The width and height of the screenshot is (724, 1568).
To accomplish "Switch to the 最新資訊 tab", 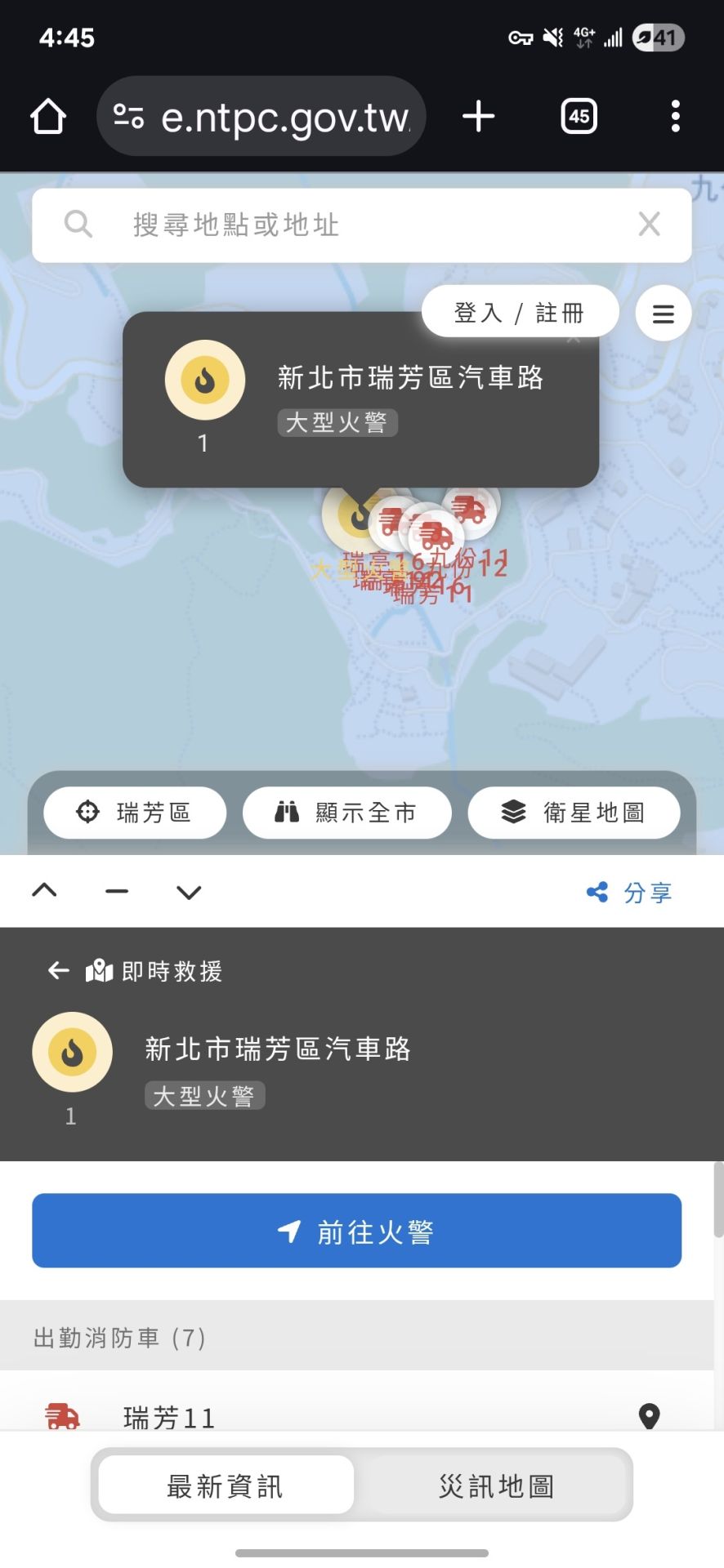I will point(226,1486).
